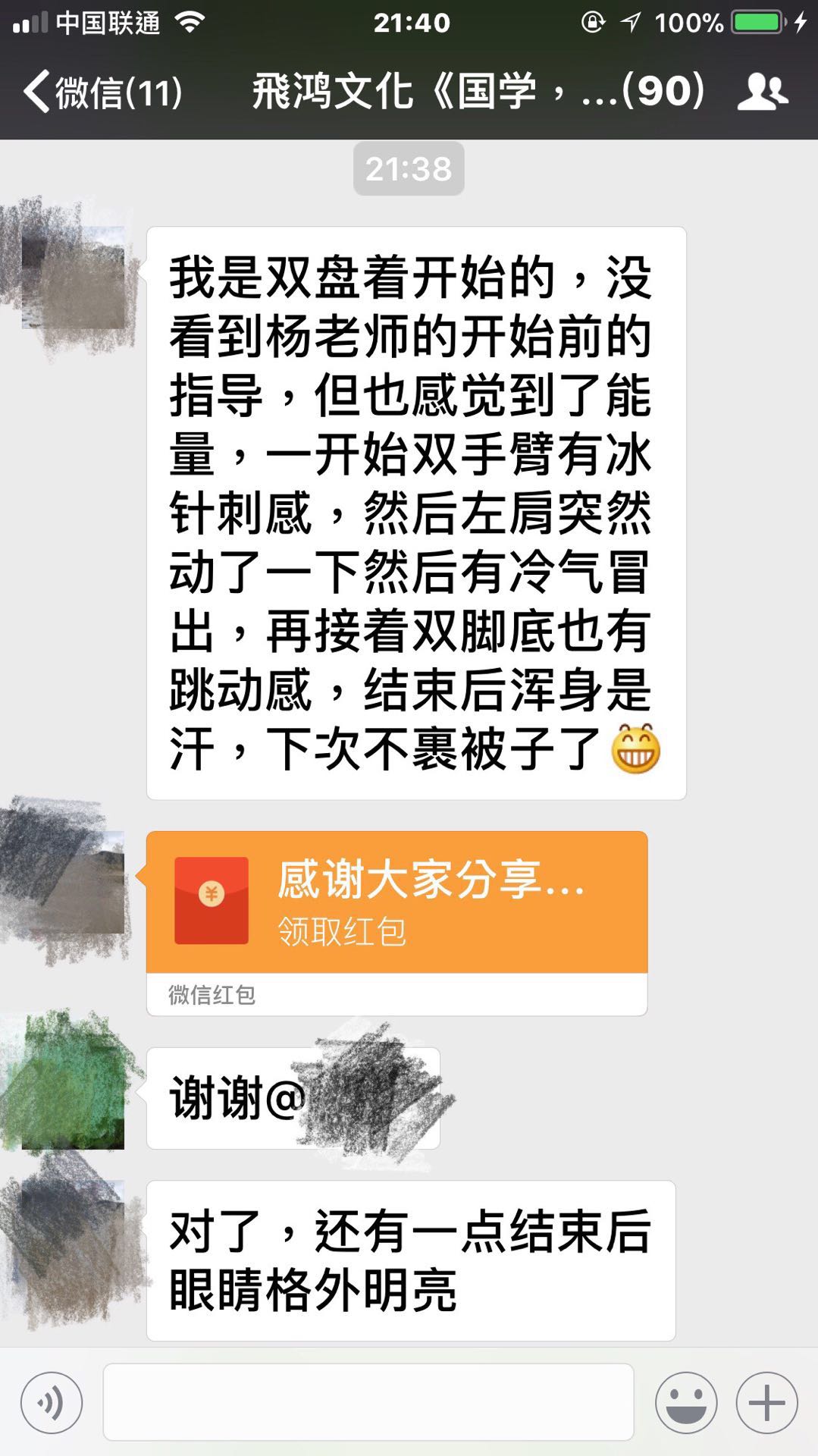
Task: Open group members info icon
Action: tap(762, 92)
